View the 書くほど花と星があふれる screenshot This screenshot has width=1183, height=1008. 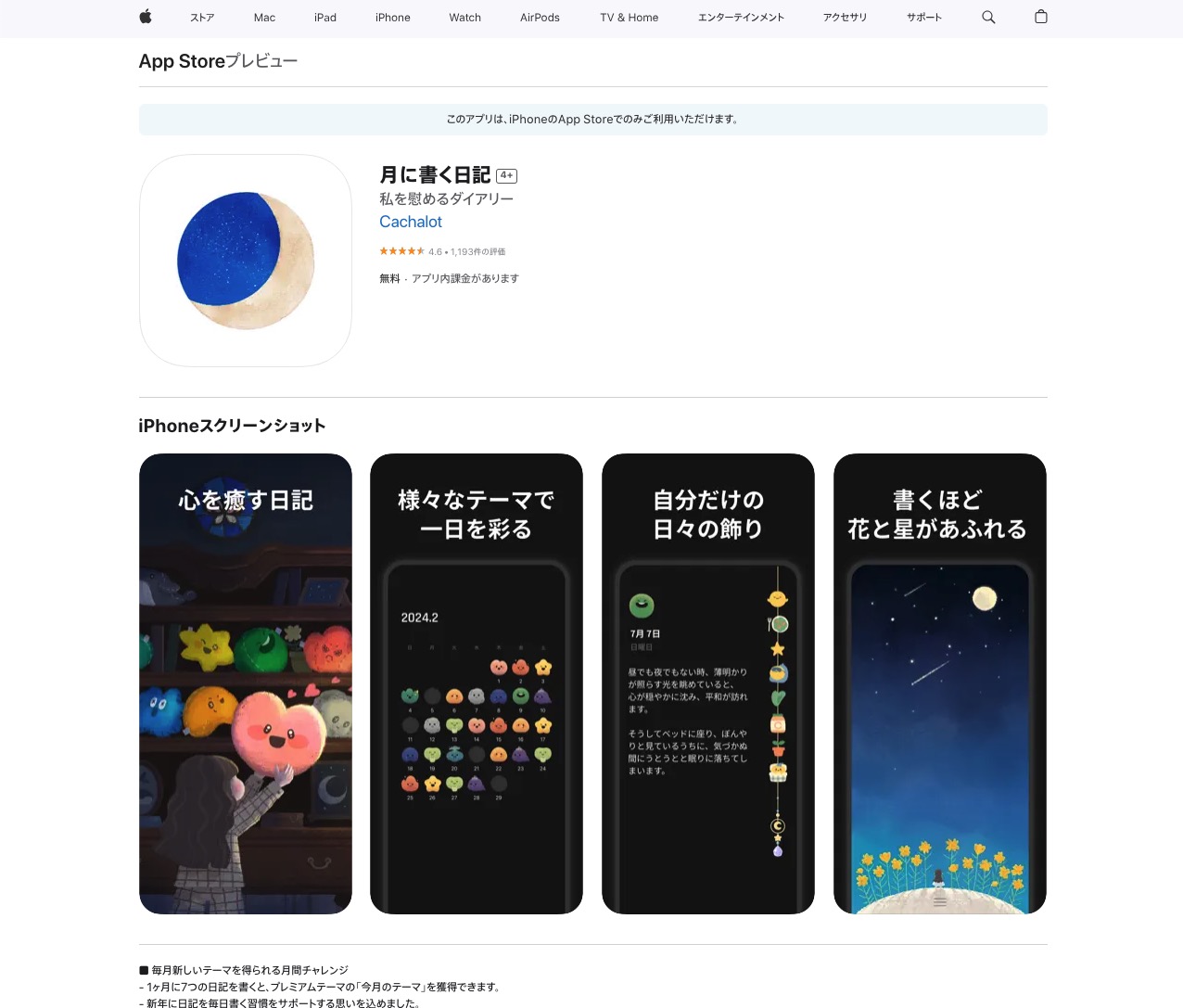tap(939, 683)
